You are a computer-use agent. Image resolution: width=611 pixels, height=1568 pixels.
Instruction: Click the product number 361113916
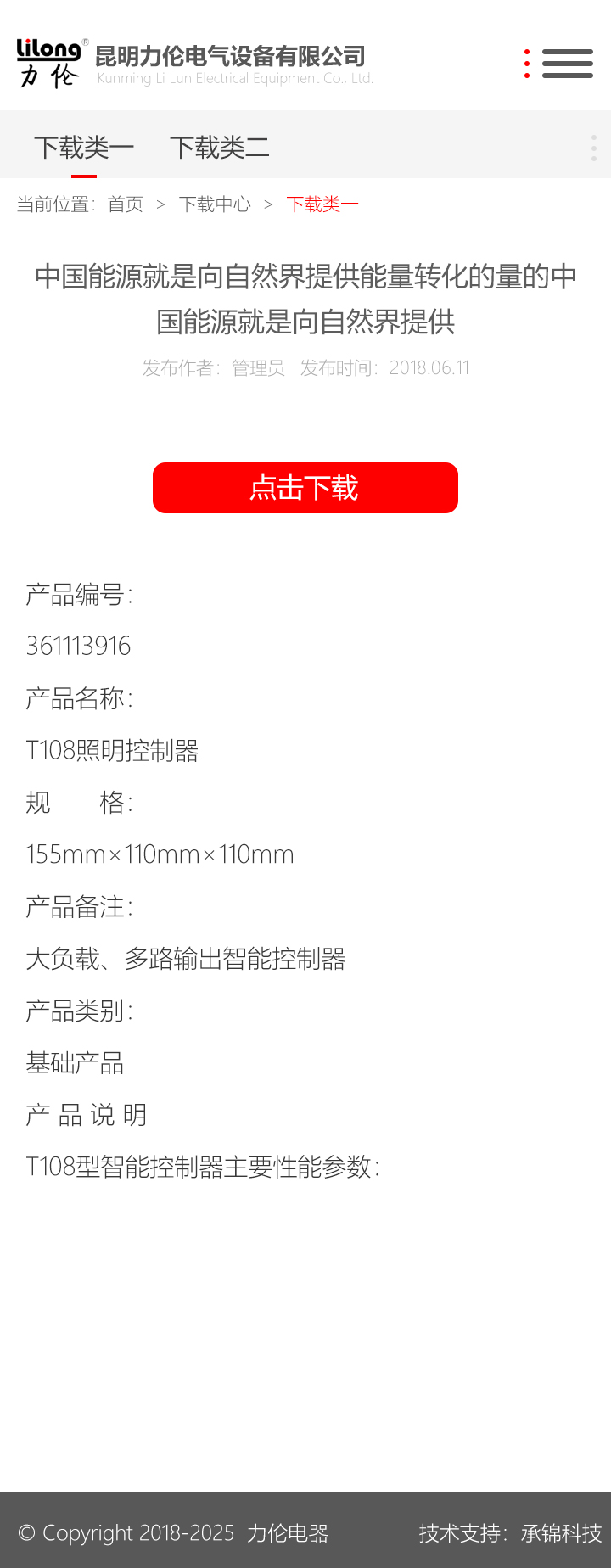[79, 647]
